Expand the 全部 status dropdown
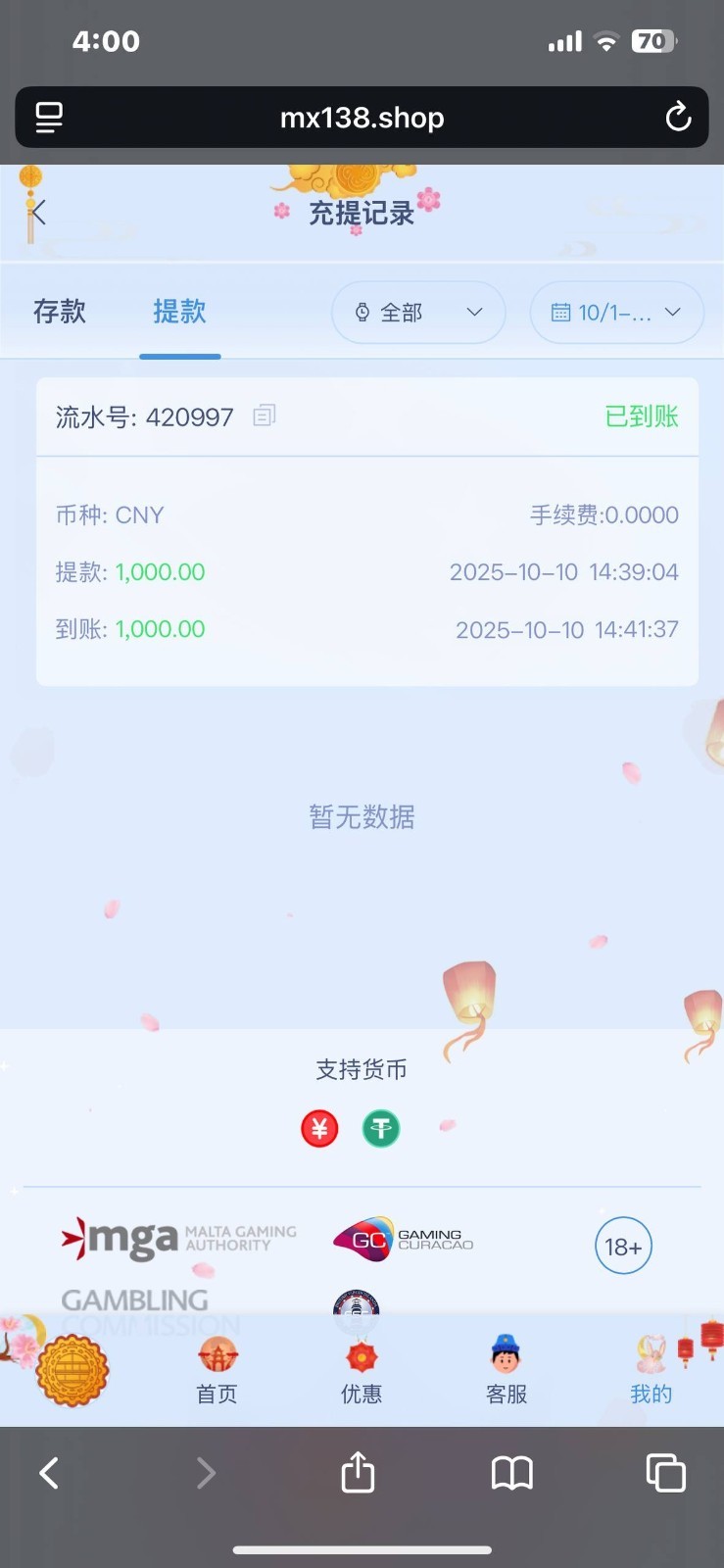The image size is (724, 1568). pyautogui.click(x=418, y=313)
